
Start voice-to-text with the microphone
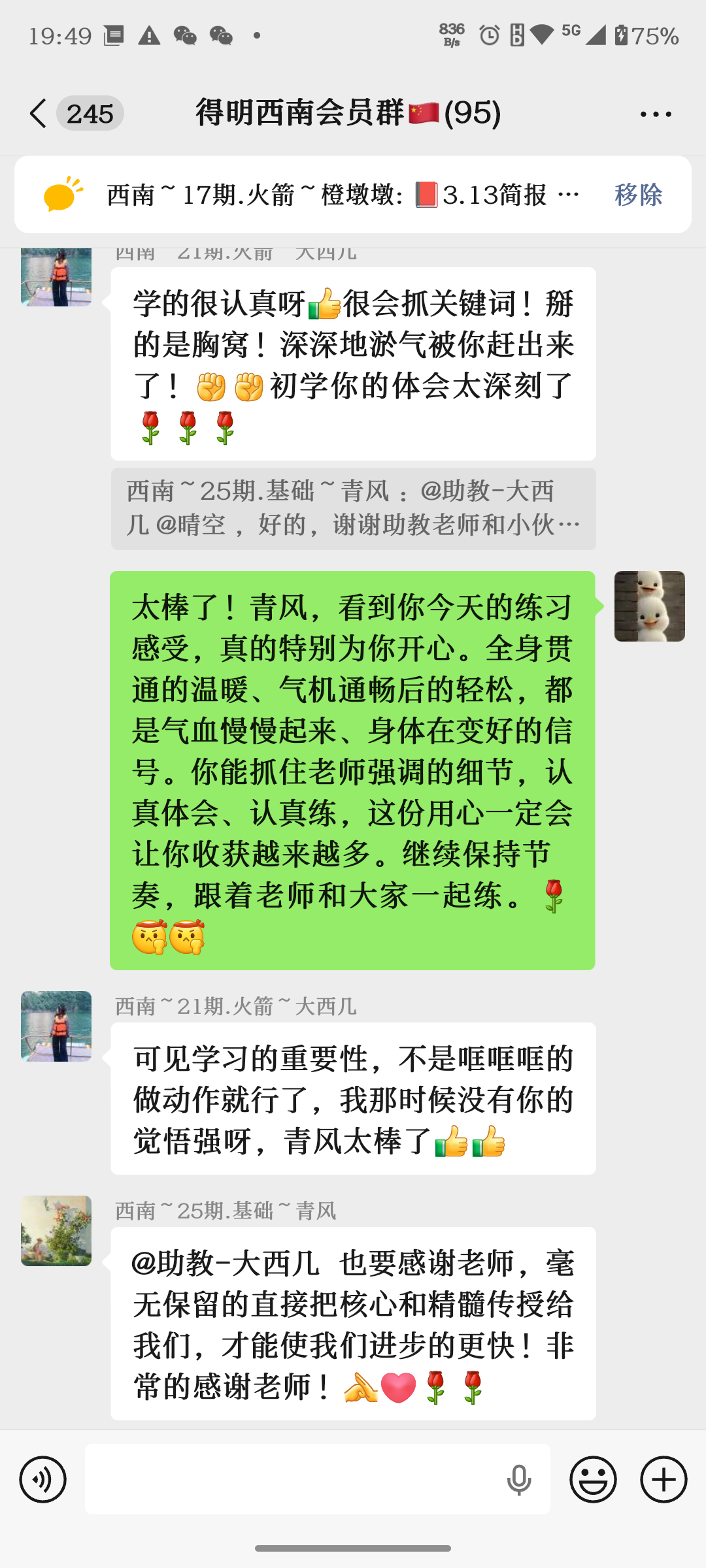coord(519,1479)
